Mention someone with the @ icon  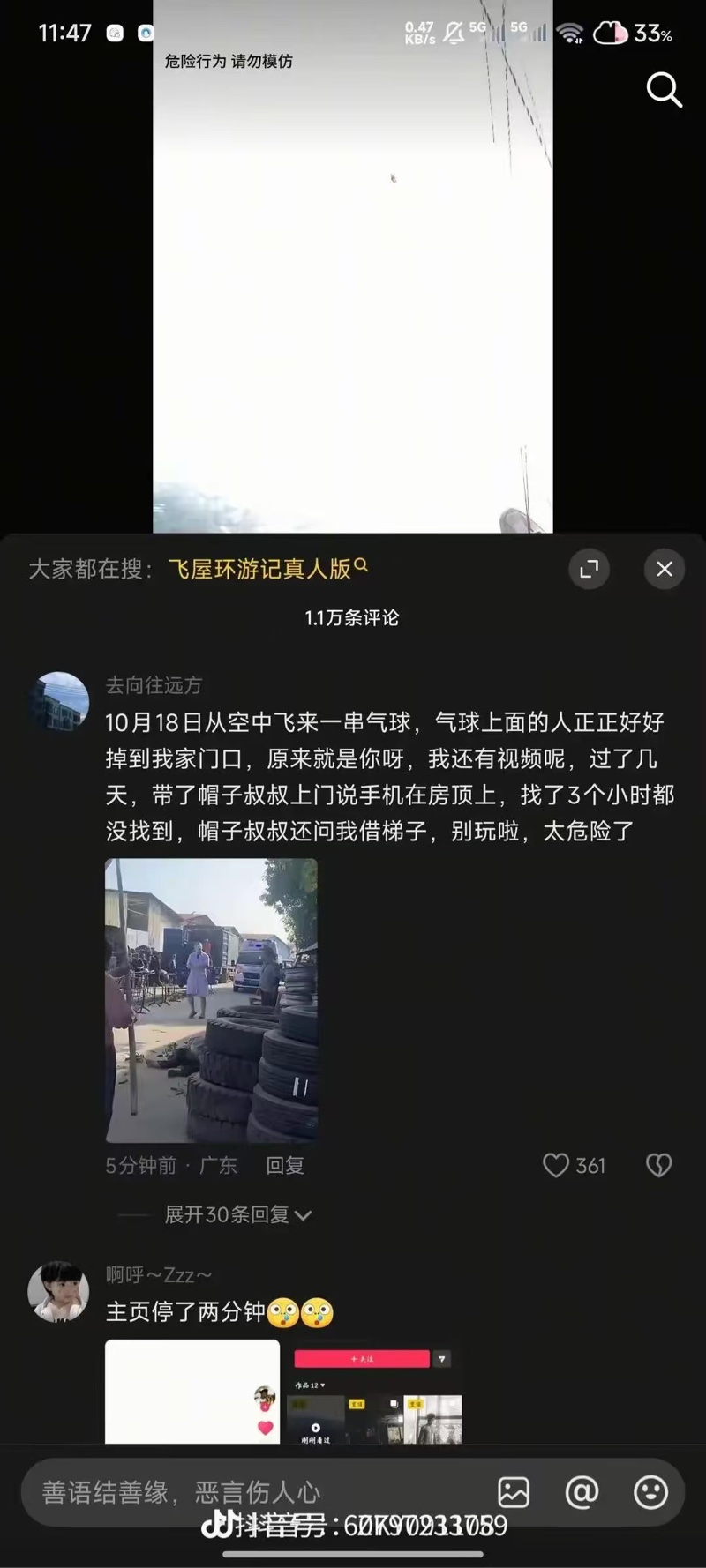[x=582, y=1492]
